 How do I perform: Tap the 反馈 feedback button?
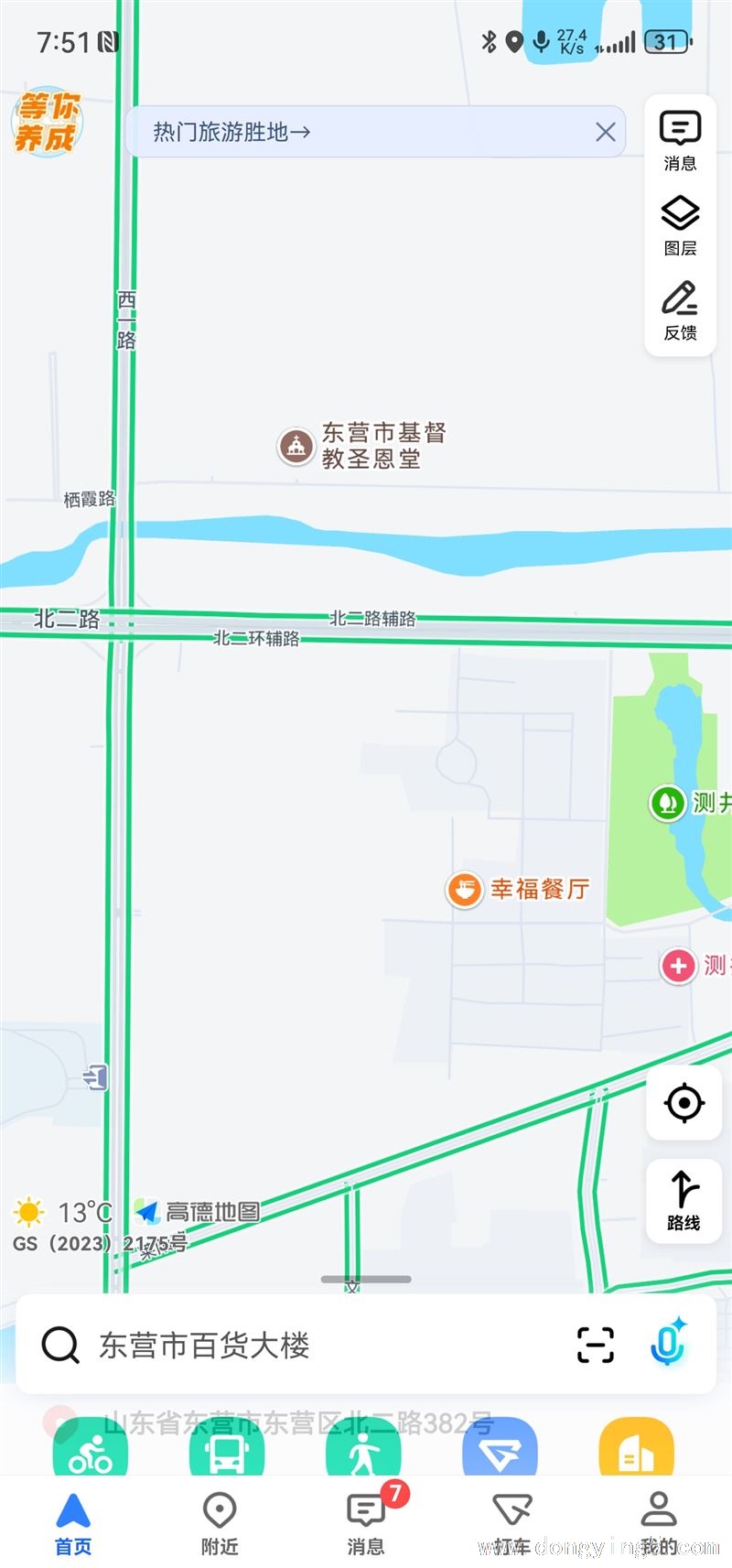tap(680, 310)
